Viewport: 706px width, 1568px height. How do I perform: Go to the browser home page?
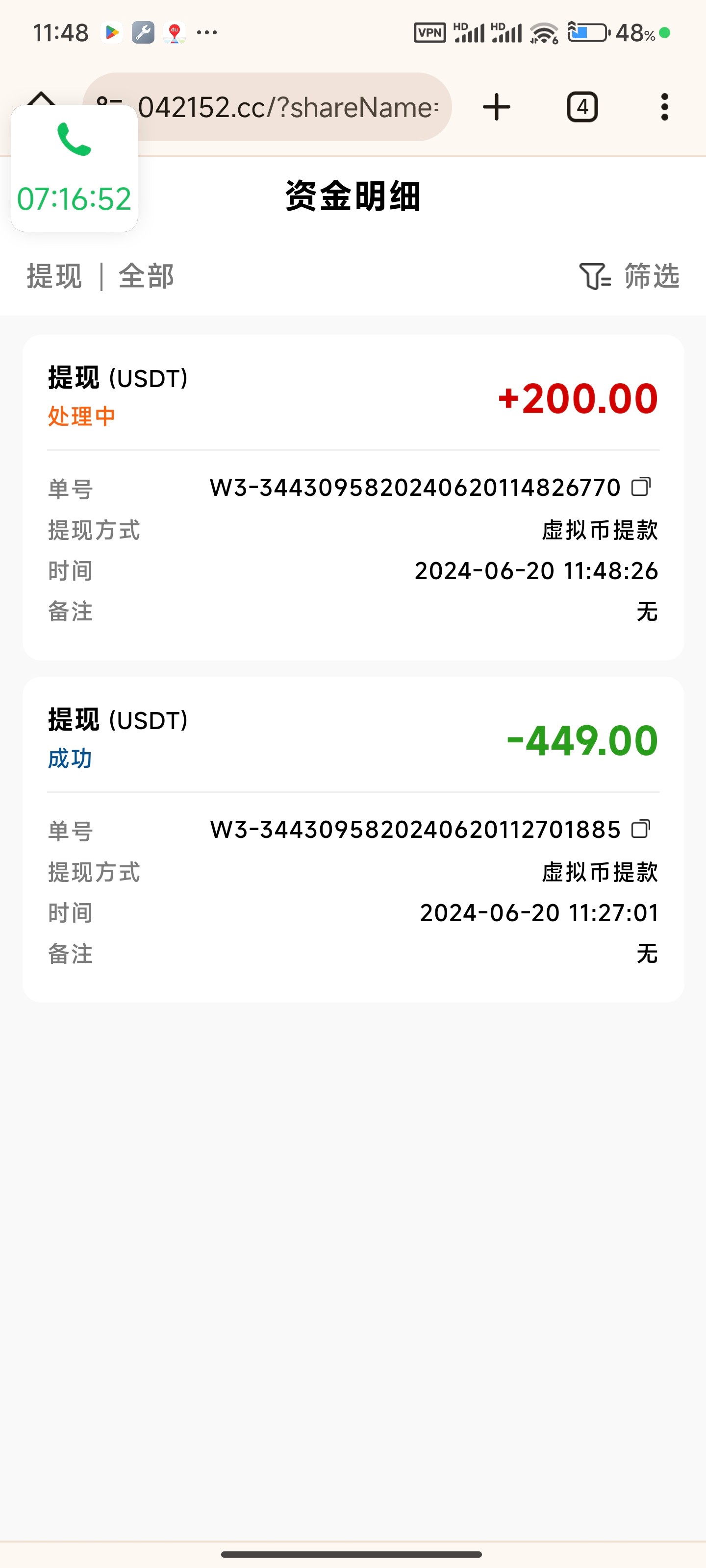(41, 98)
